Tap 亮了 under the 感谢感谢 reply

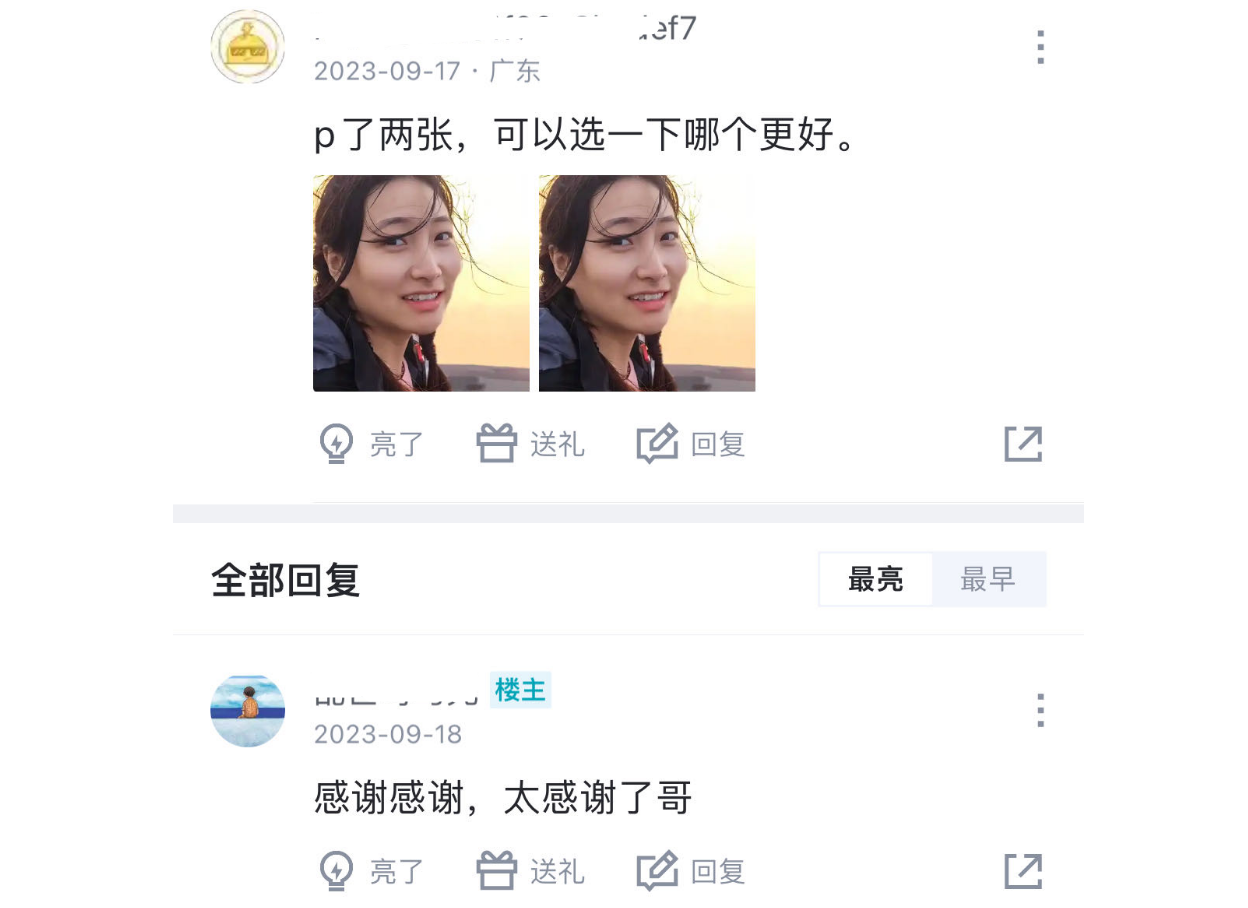pyautogui.click(x=372, y=871)
